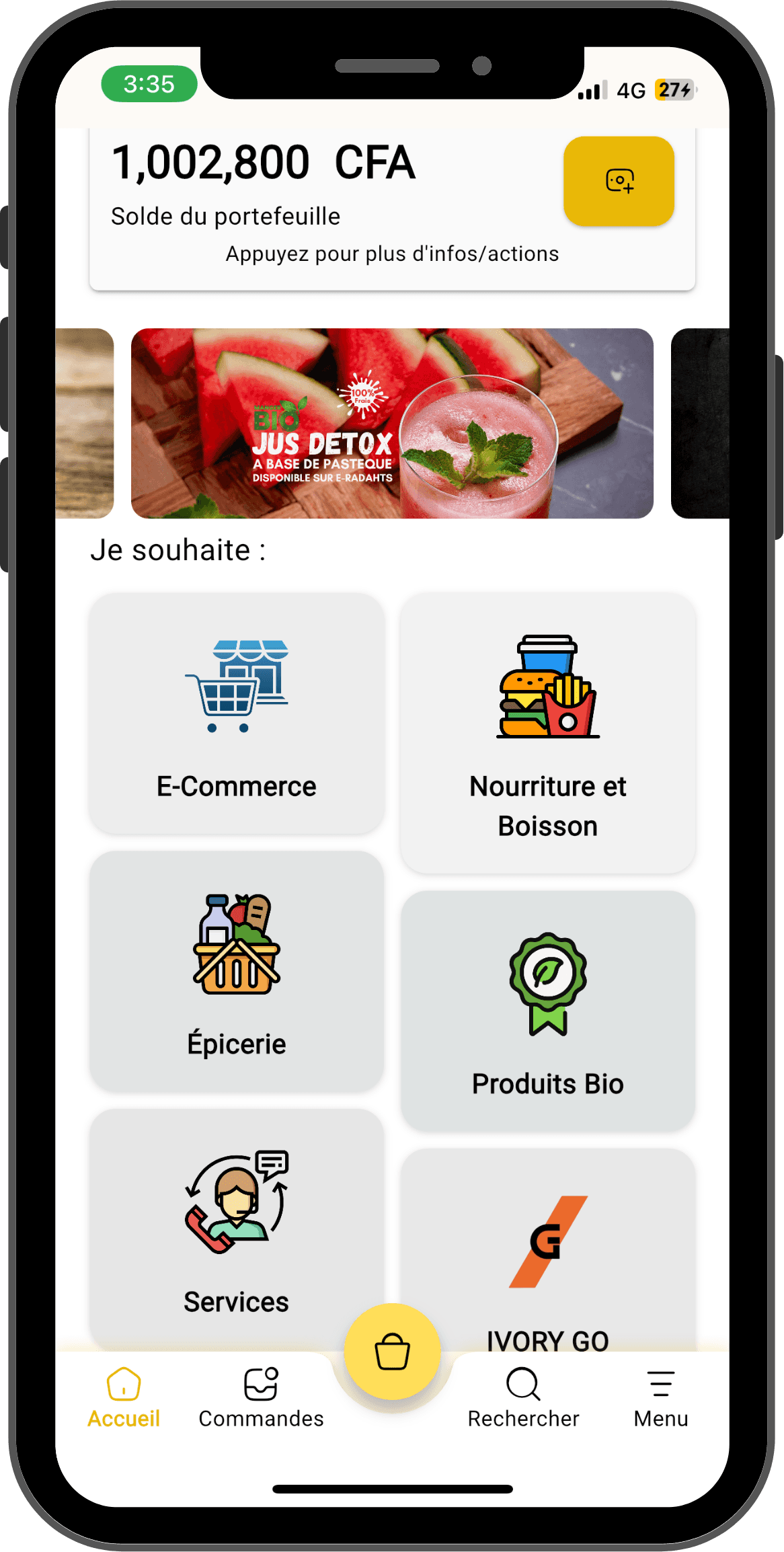The image size is (784, 1552).
Task: Tap the wallet top-up icon
Action: tap(619, 182)
